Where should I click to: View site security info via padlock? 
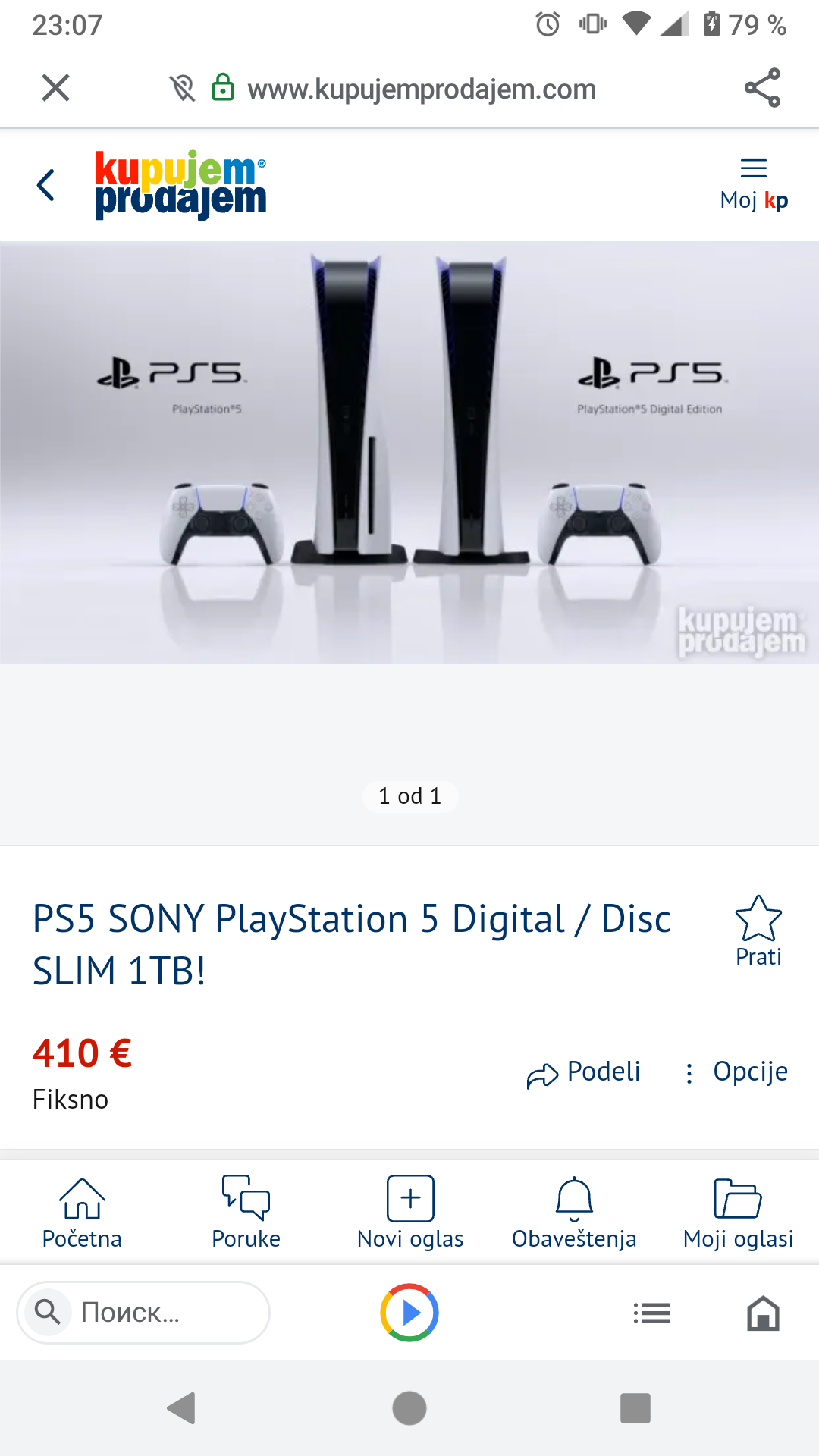click(x=223, y=88)
